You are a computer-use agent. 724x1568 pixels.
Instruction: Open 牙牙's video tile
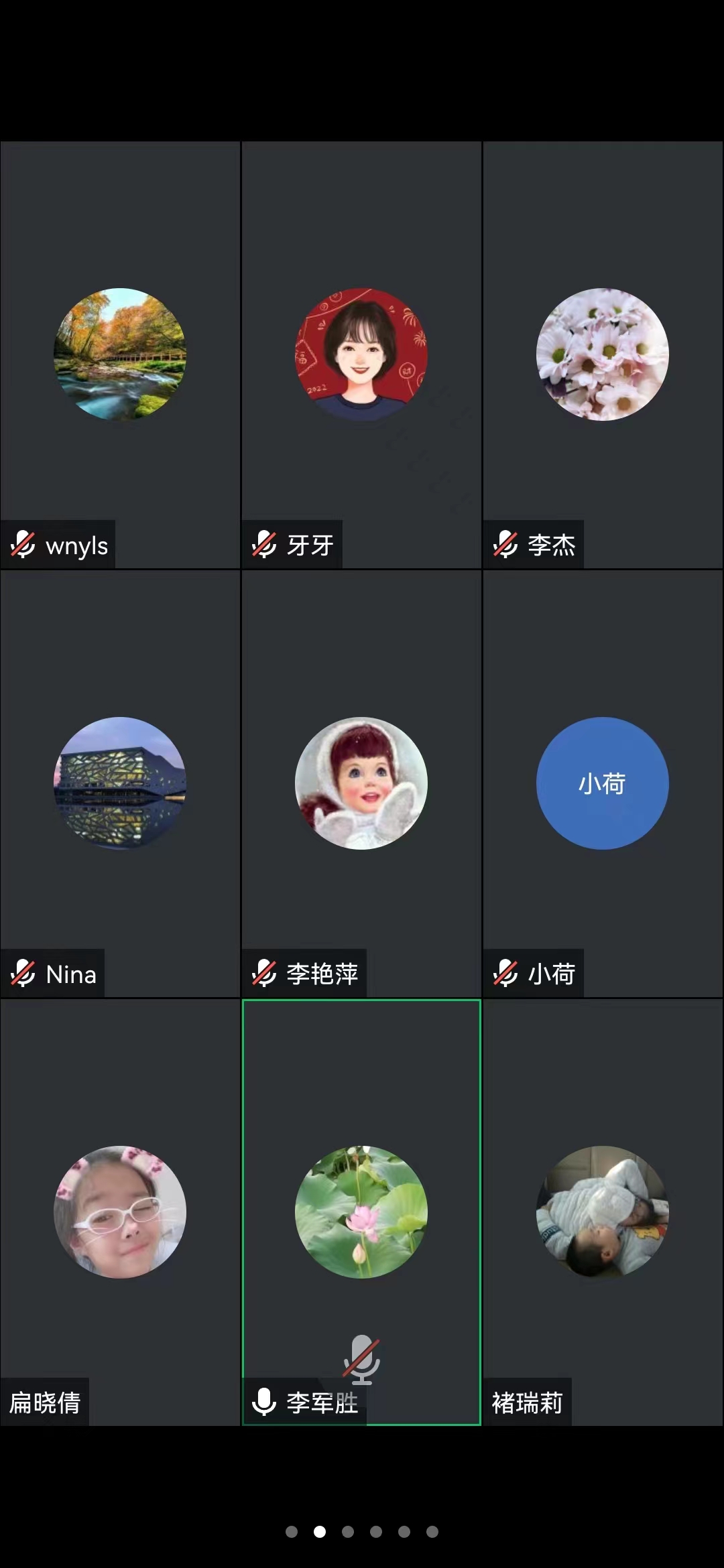[361, 355]
